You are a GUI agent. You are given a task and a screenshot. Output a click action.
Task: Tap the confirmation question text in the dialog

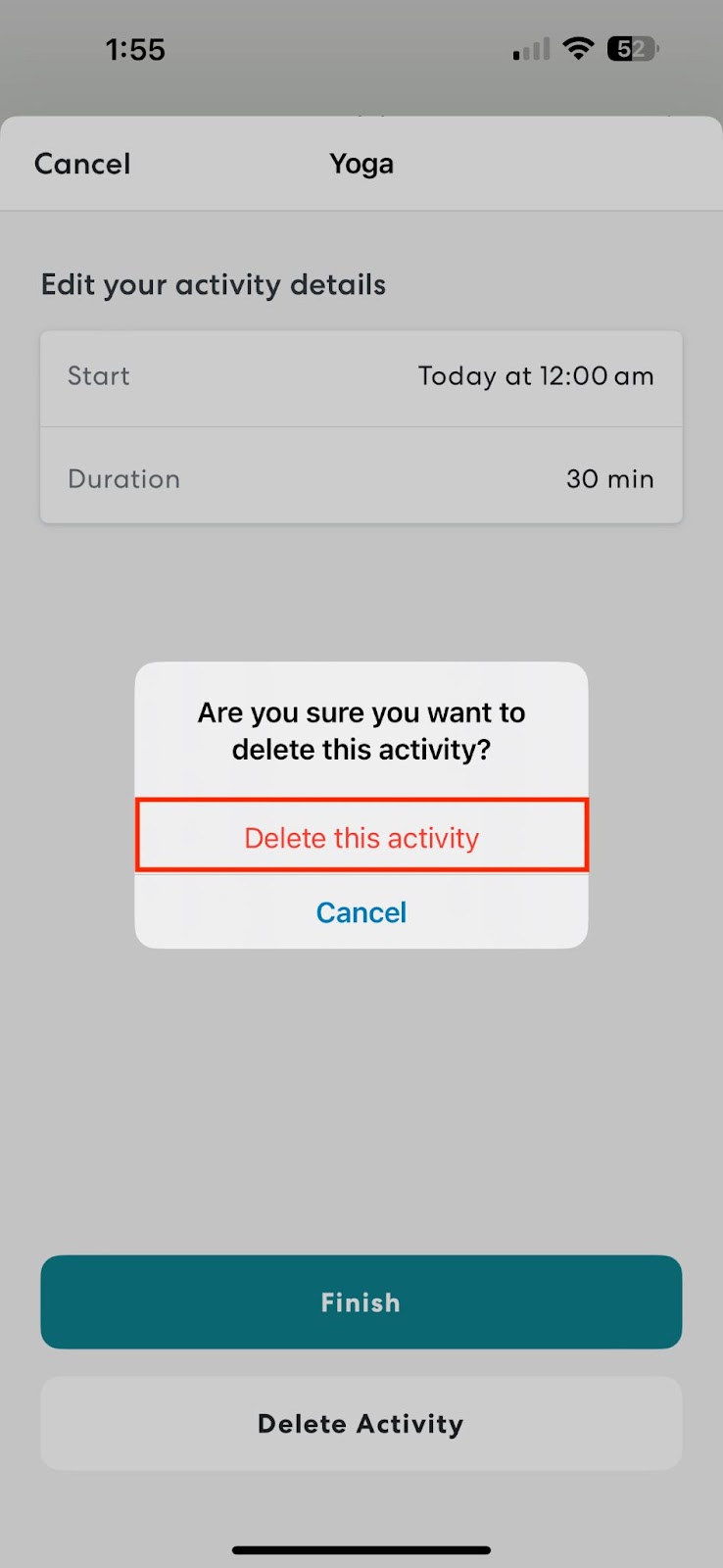coord(361,730)
